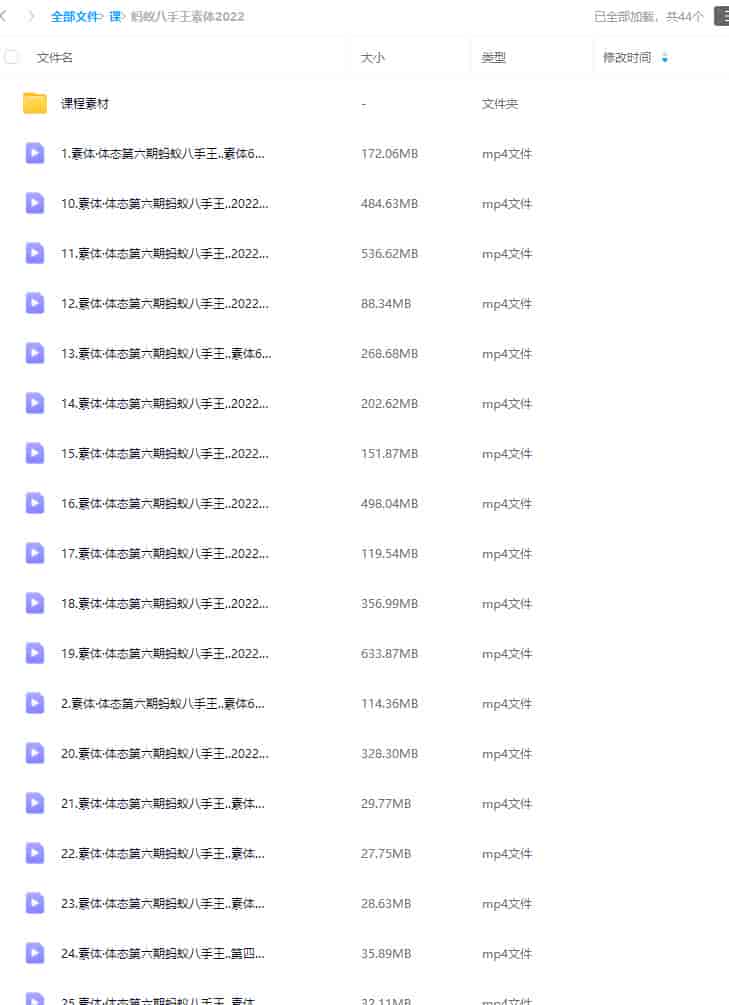
Task: Play video 20 sized 328.30MB
Action: [165, 754]
